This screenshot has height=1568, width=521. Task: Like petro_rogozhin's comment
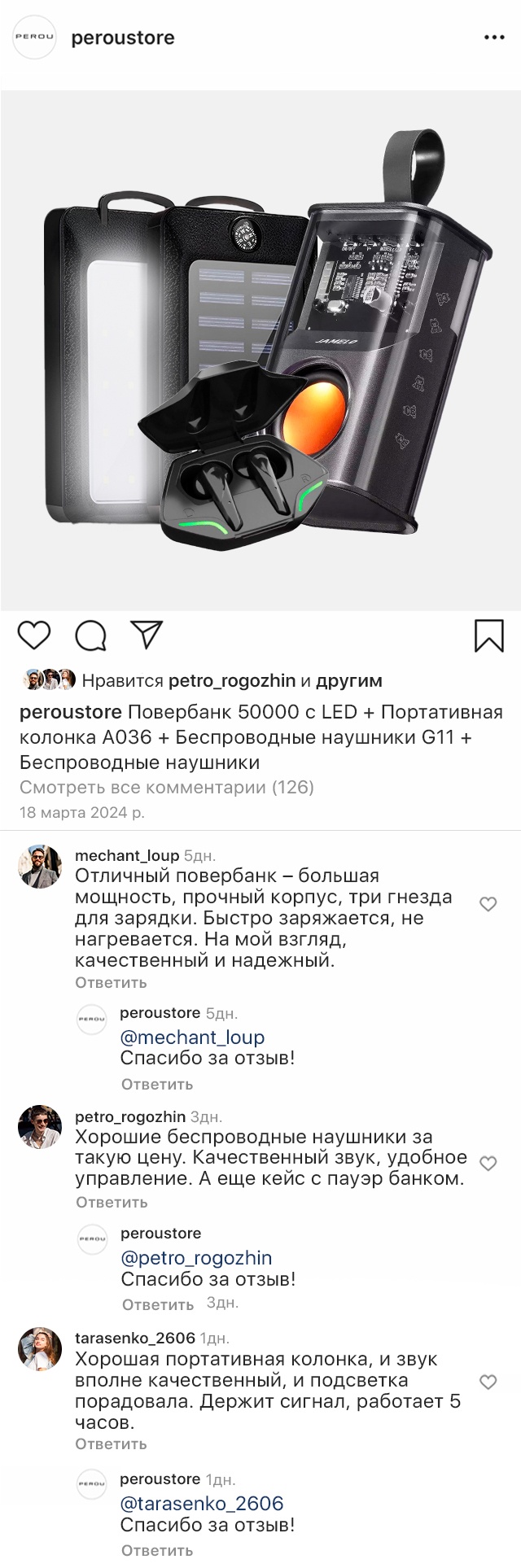(488, 1164)
